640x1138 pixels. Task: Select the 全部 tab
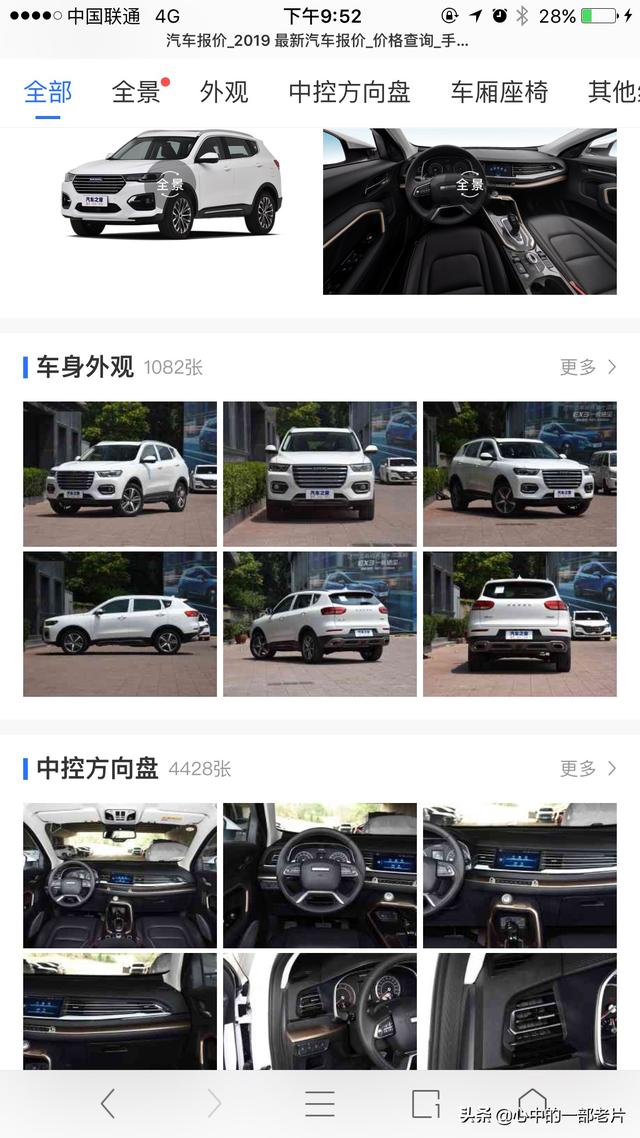coord(48,93)
